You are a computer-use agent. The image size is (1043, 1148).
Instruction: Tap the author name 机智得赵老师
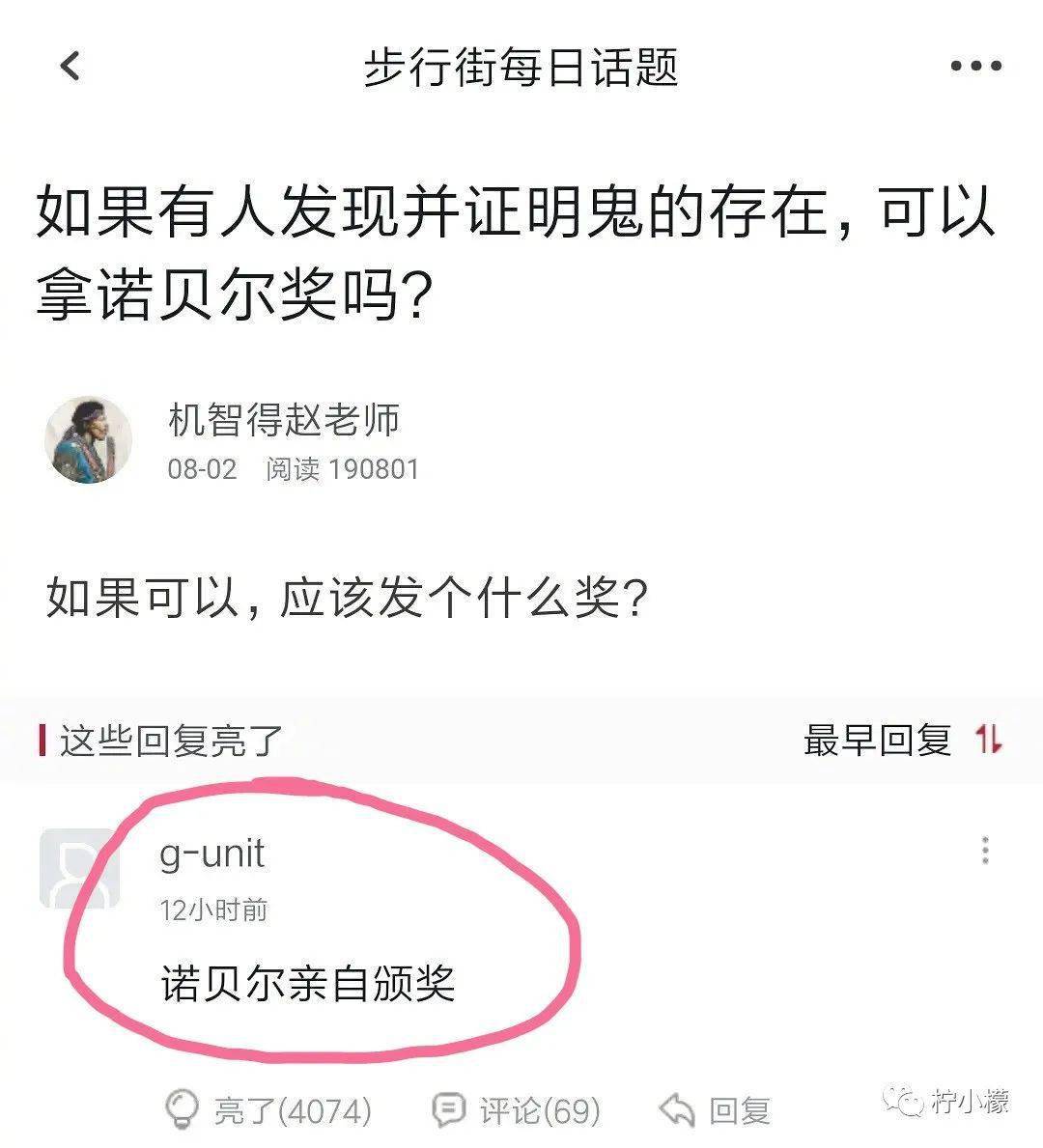coord(284,419)
